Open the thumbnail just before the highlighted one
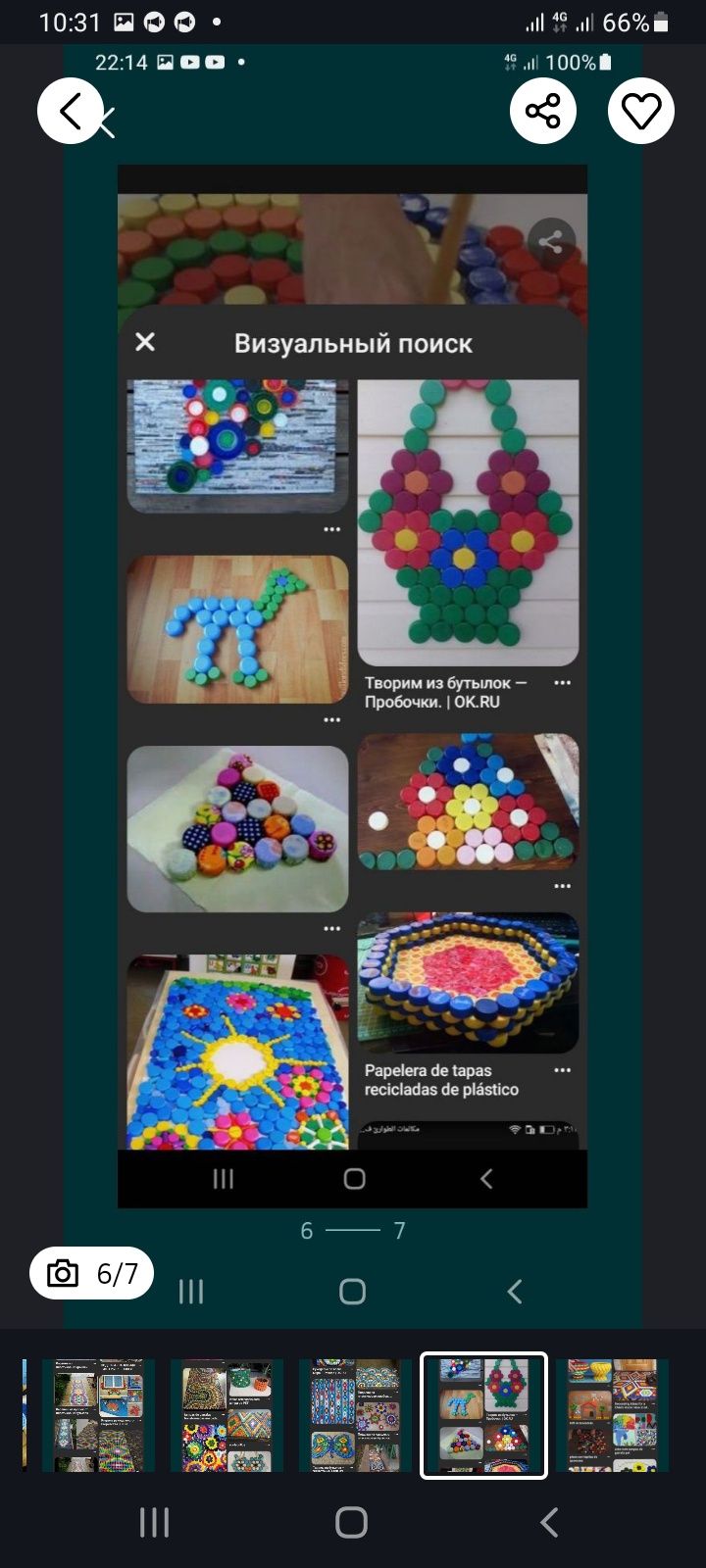The height and width of the screenshot is (1568, 706). tap(355, 1415)
